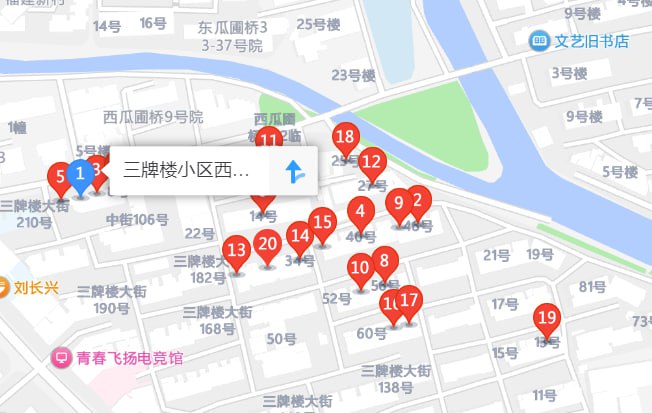Select map marker number 17

coord(409,299)
